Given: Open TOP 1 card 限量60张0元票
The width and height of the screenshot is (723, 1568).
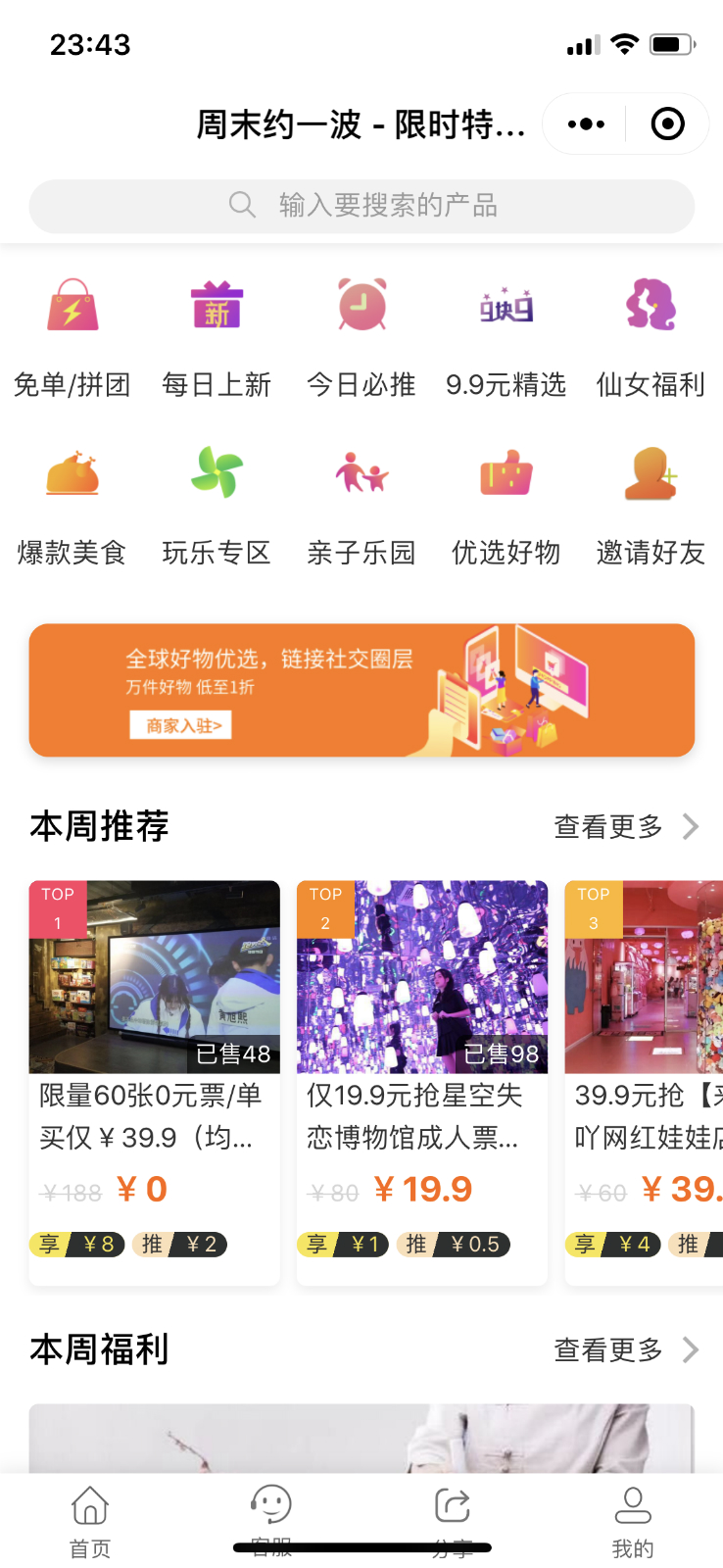Looking at the screenshot, I should tap(154, 1078).
